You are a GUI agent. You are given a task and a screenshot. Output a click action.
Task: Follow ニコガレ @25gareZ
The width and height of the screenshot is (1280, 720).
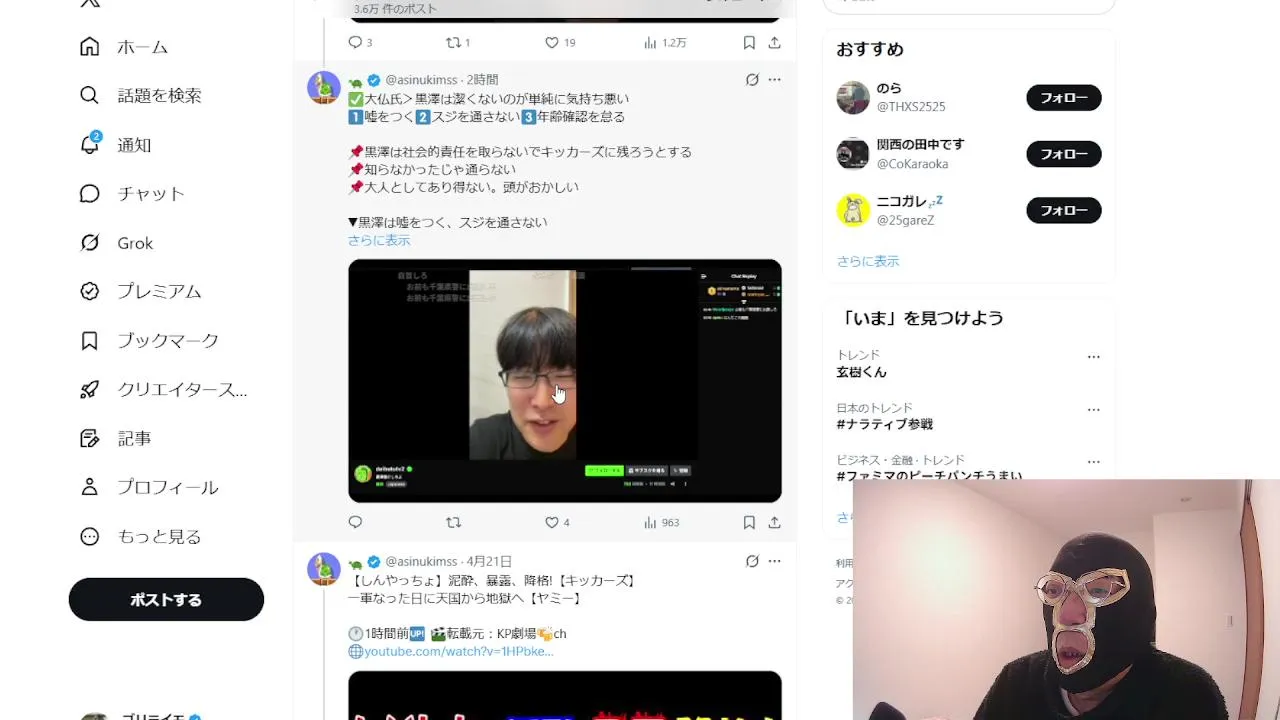[x=1063, y=210]
